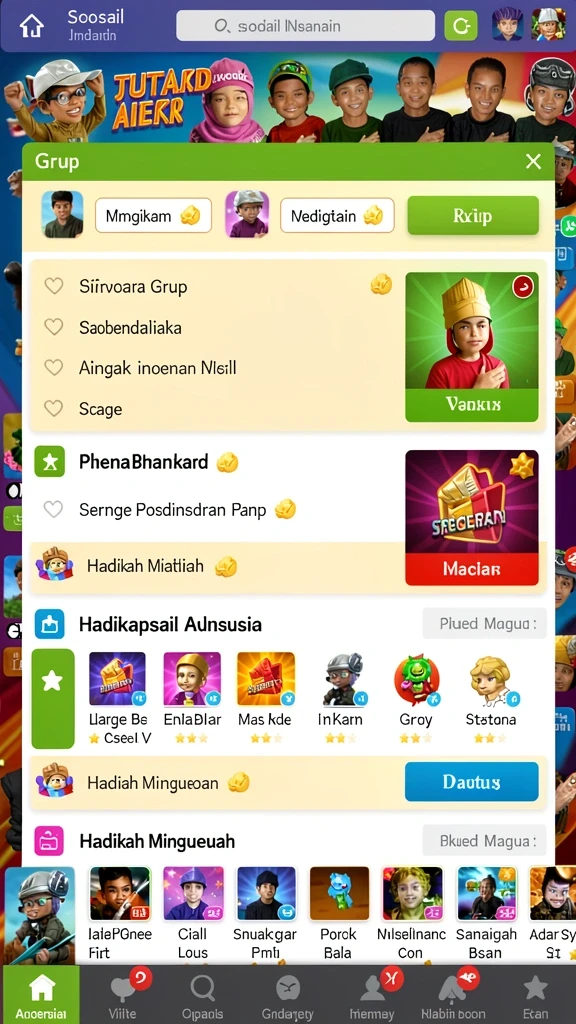Open the sodail Nsanain search field
The height and width of the screenshot is (1024, 576).
[305, 26]
